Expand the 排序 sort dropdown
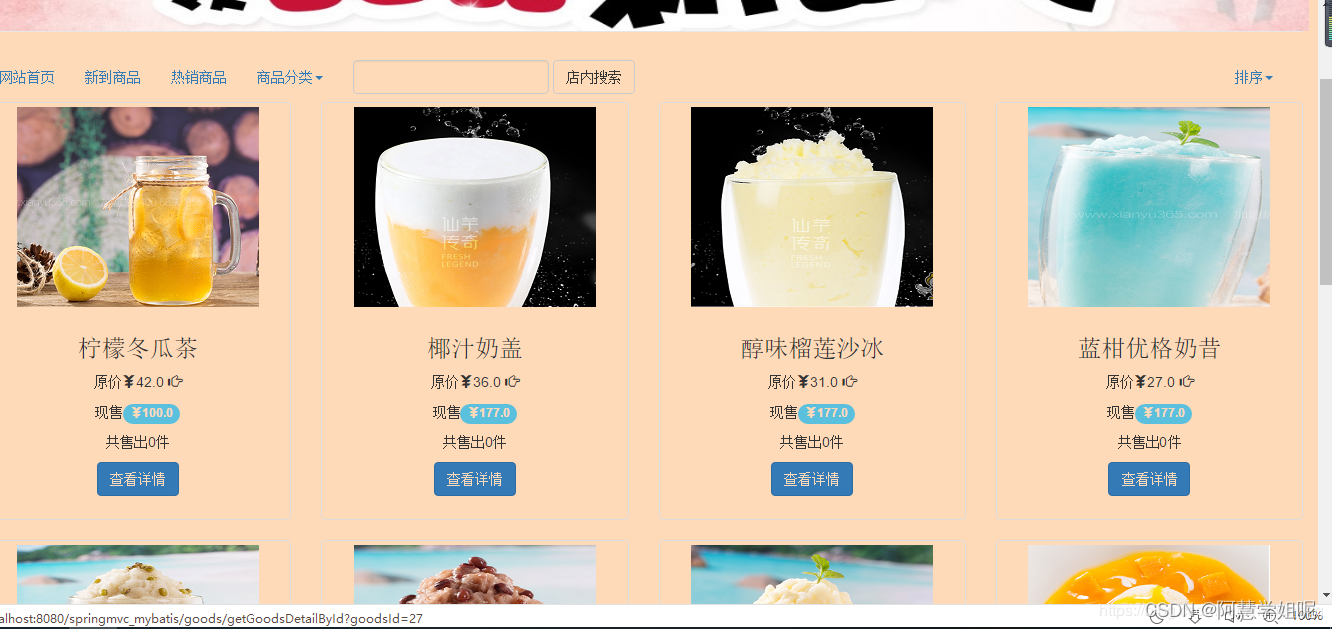1332x629 pixels. (x=1253, y=77)
